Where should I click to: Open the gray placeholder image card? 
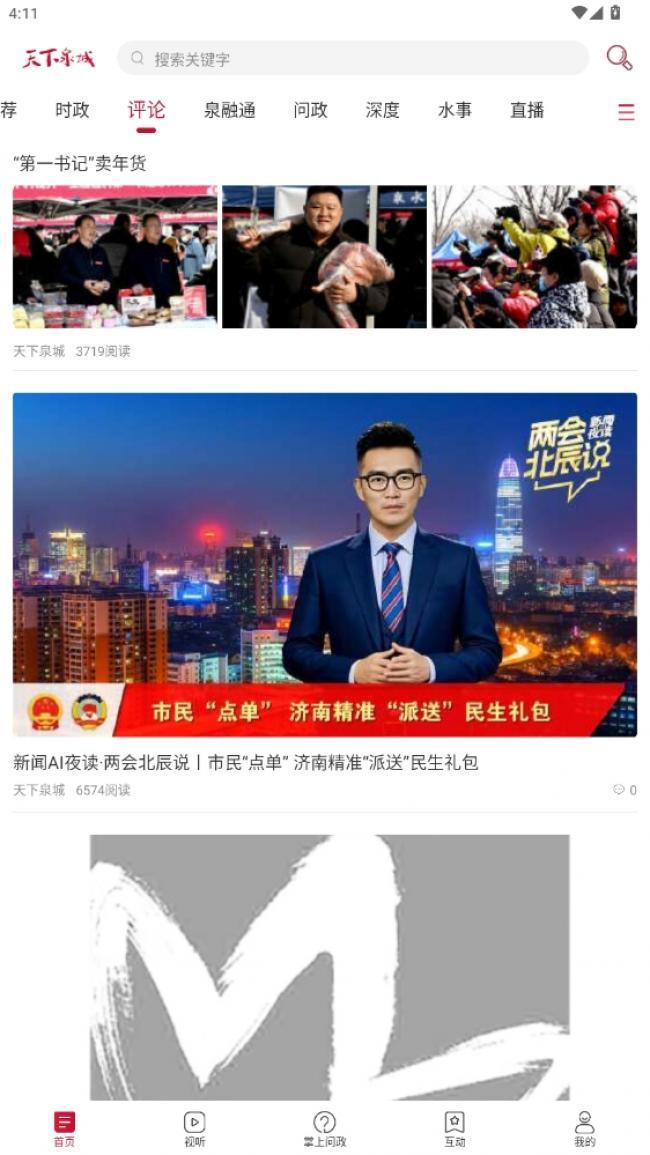329,966
